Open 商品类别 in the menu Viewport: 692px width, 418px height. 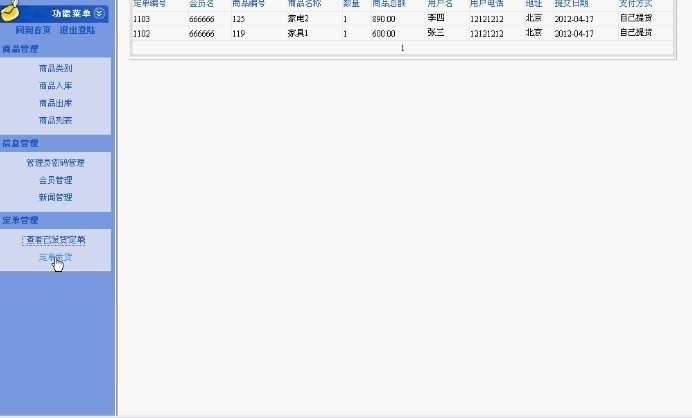click(55, 69)
